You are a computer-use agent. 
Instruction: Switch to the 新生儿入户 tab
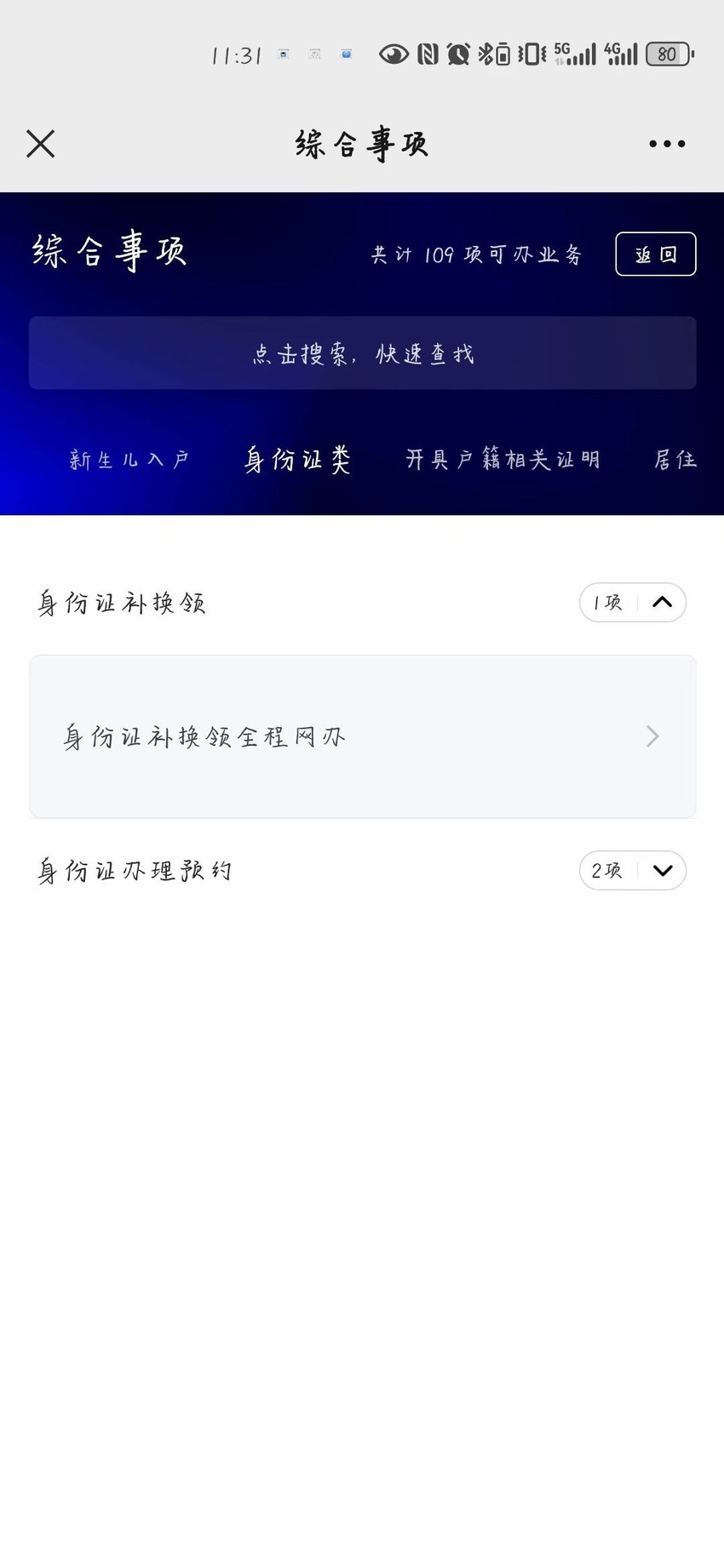click(129, 460)
